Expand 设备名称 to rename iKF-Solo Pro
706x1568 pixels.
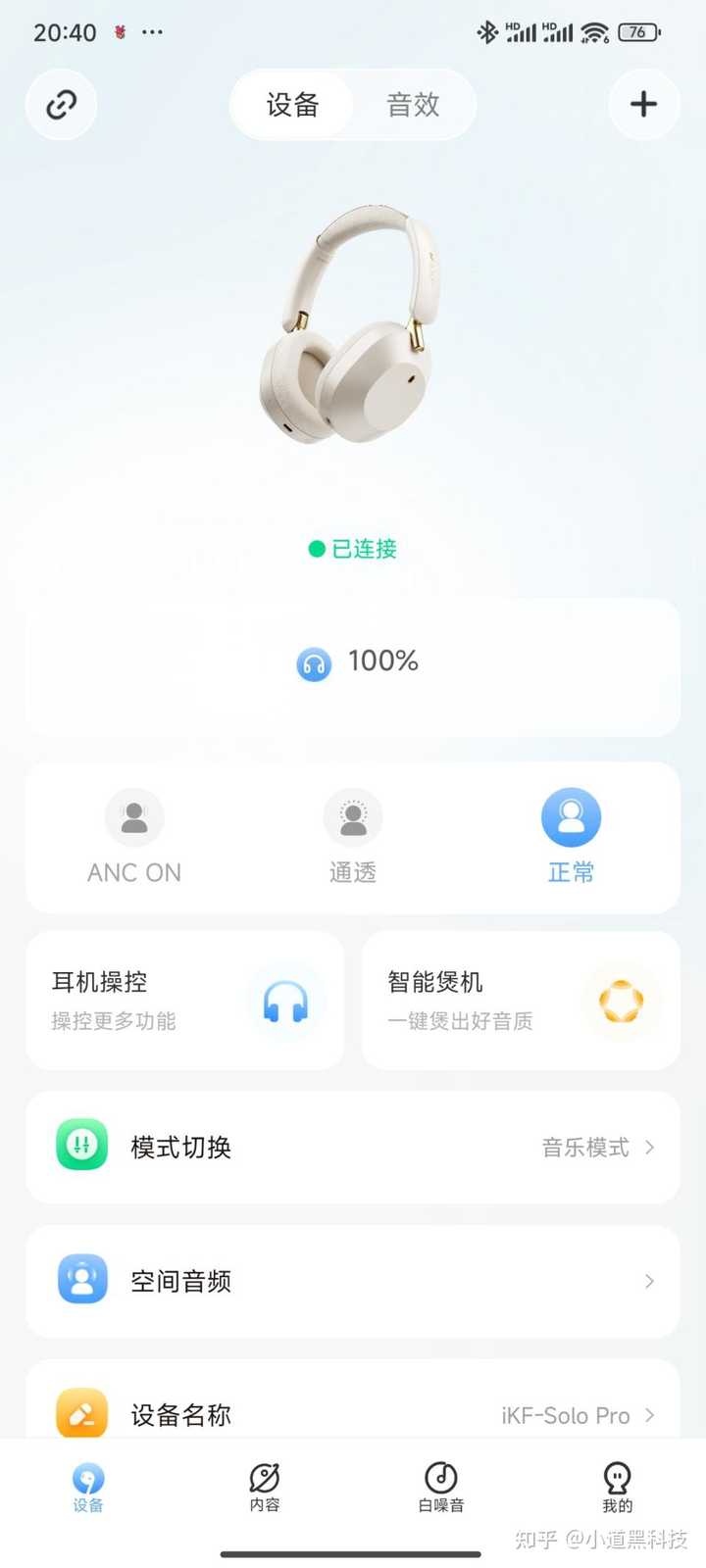click(650, 1414)
